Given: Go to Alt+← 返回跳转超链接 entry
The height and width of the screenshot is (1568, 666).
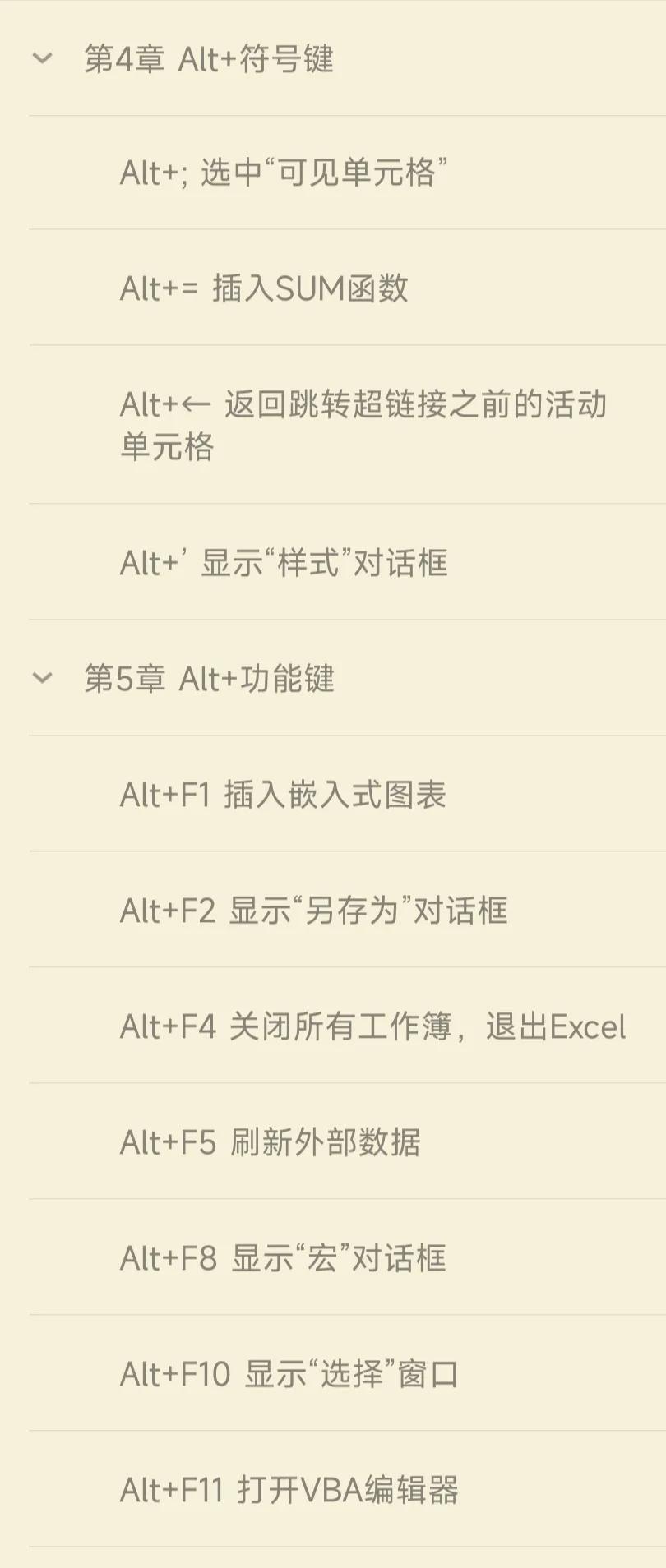Looking at the screenshot, I should point(362,425).
